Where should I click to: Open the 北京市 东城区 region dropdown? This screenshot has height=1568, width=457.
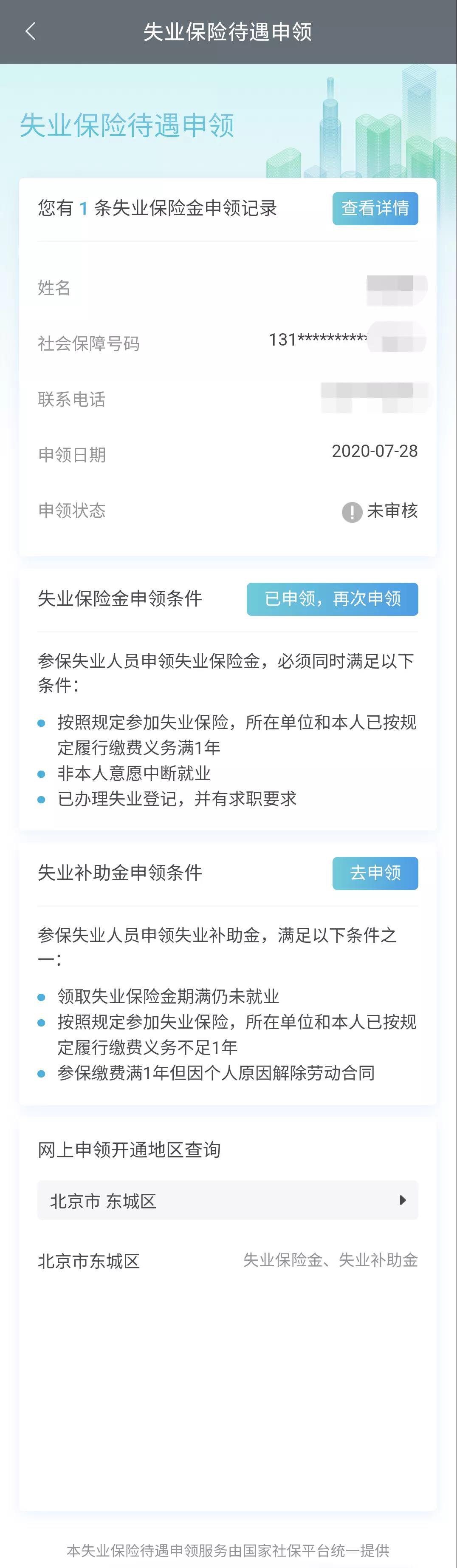coord(228,1200)
